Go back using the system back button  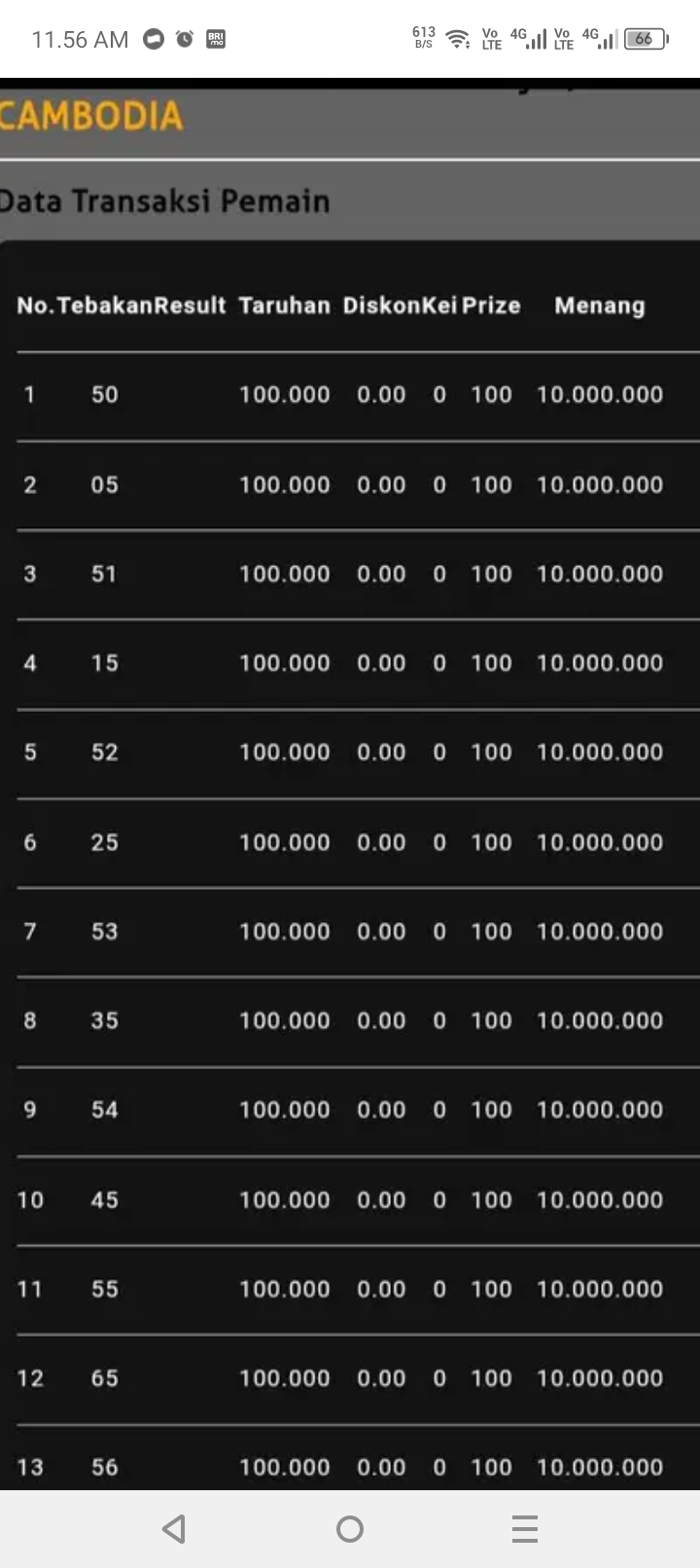tap(175, 1529)
